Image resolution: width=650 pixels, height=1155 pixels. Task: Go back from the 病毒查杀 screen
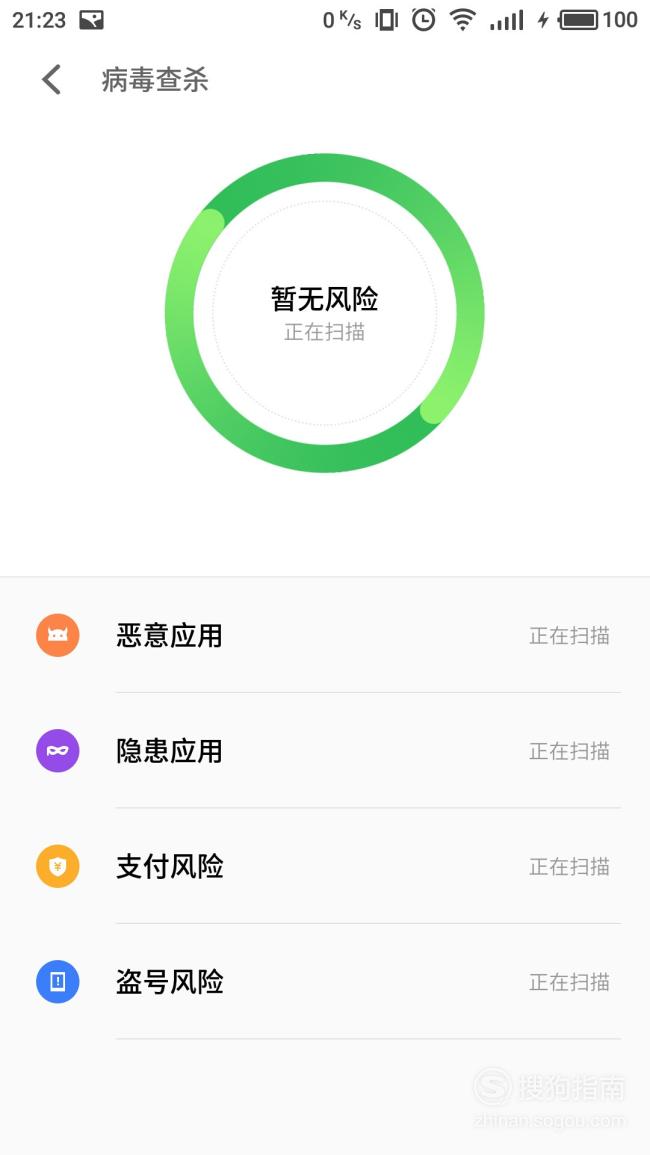tap(51, 80)
